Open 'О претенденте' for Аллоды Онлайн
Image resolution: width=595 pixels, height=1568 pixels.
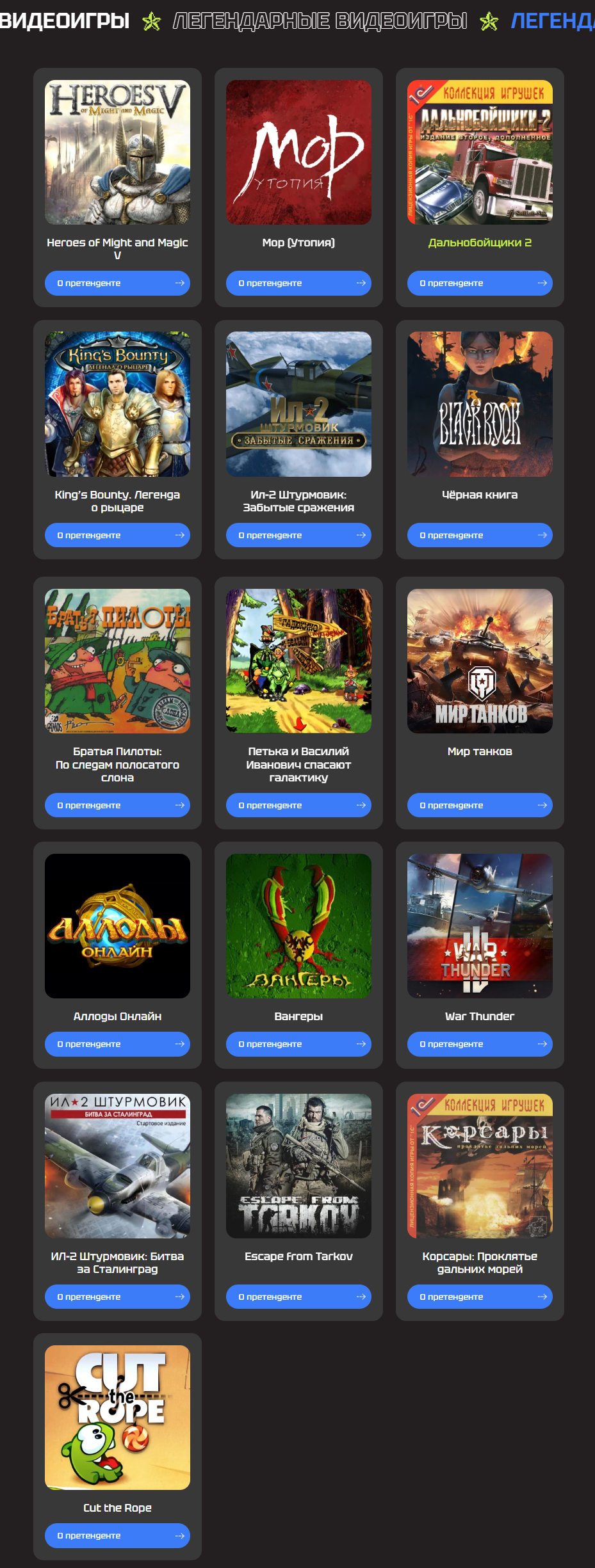(117, 1044)
